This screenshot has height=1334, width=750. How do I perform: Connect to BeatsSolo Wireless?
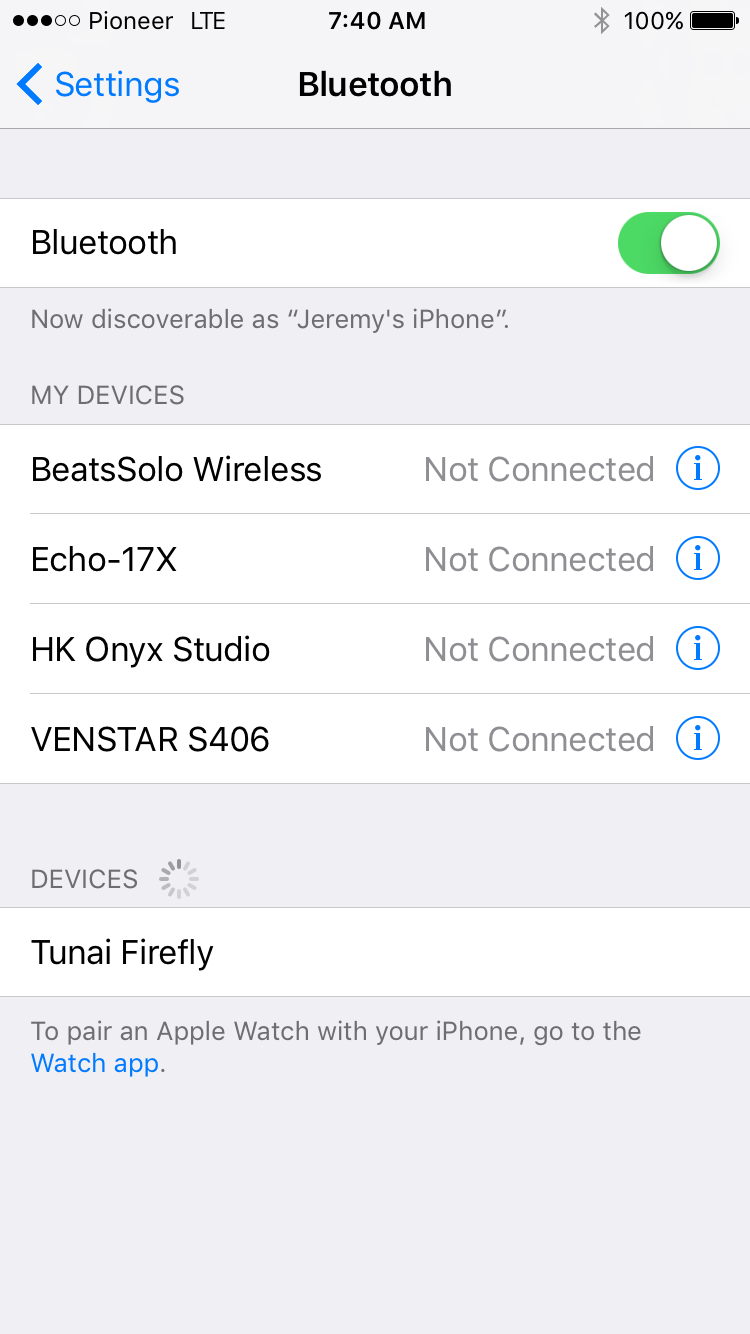pyautogui.click(x=375, y=469)
